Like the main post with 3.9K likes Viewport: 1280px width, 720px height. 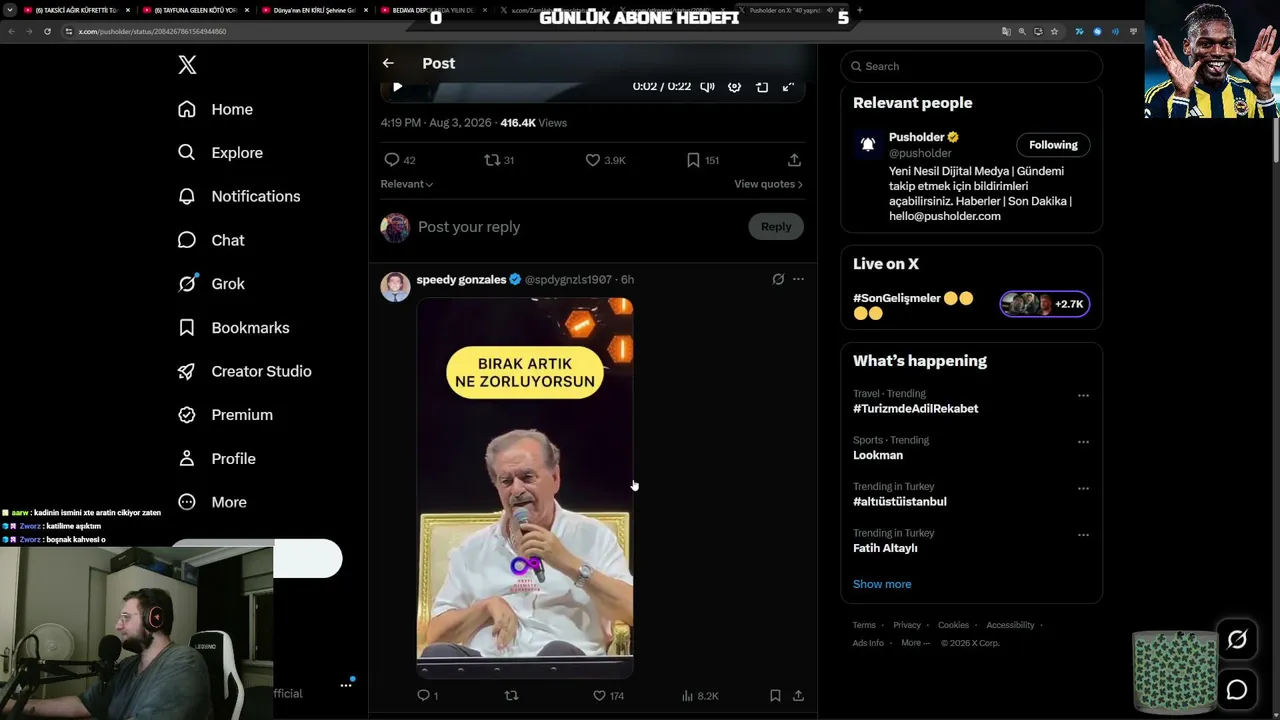pyautogui.click(x=605, y=160)
